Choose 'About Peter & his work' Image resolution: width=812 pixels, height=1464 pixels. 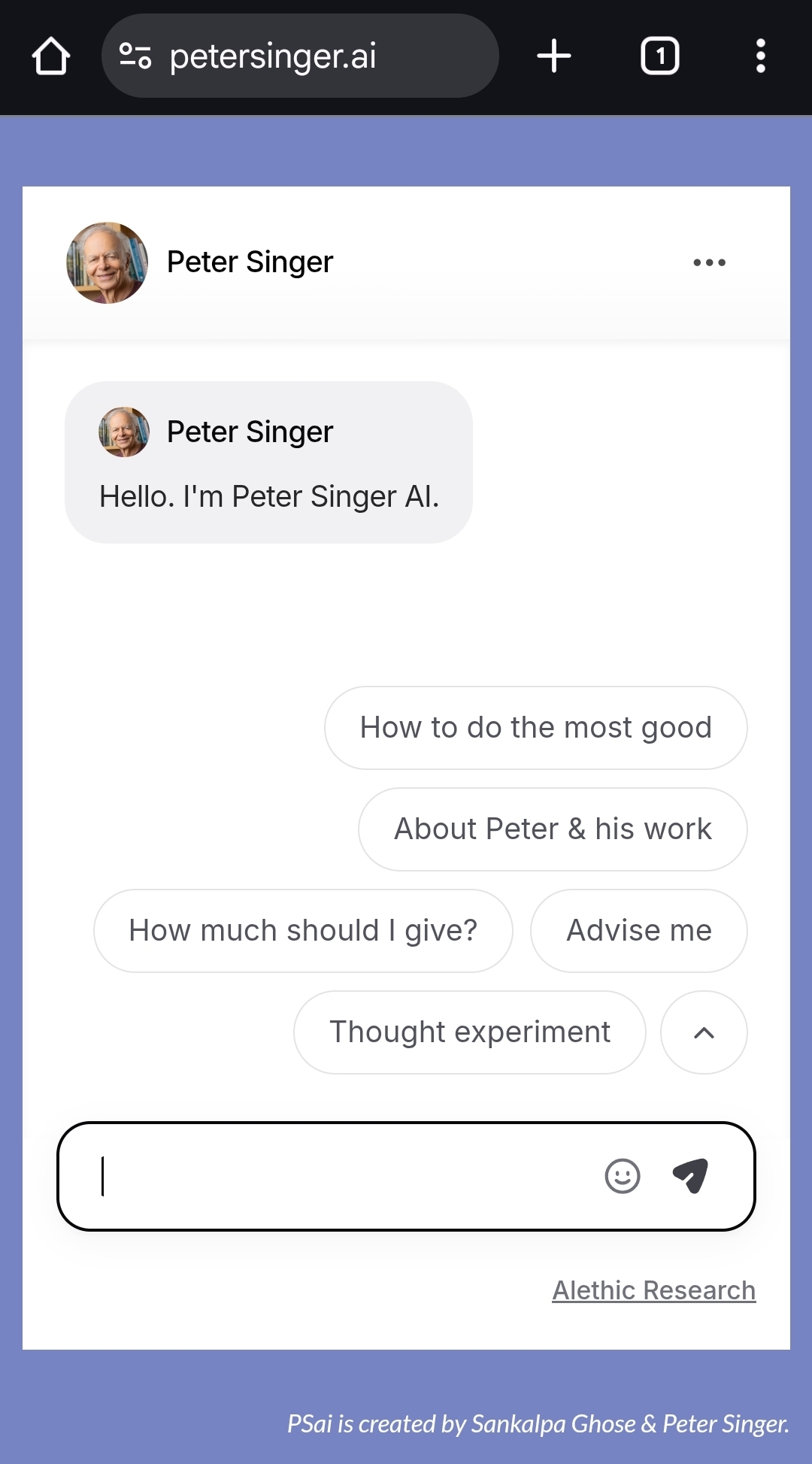point(553,829)
